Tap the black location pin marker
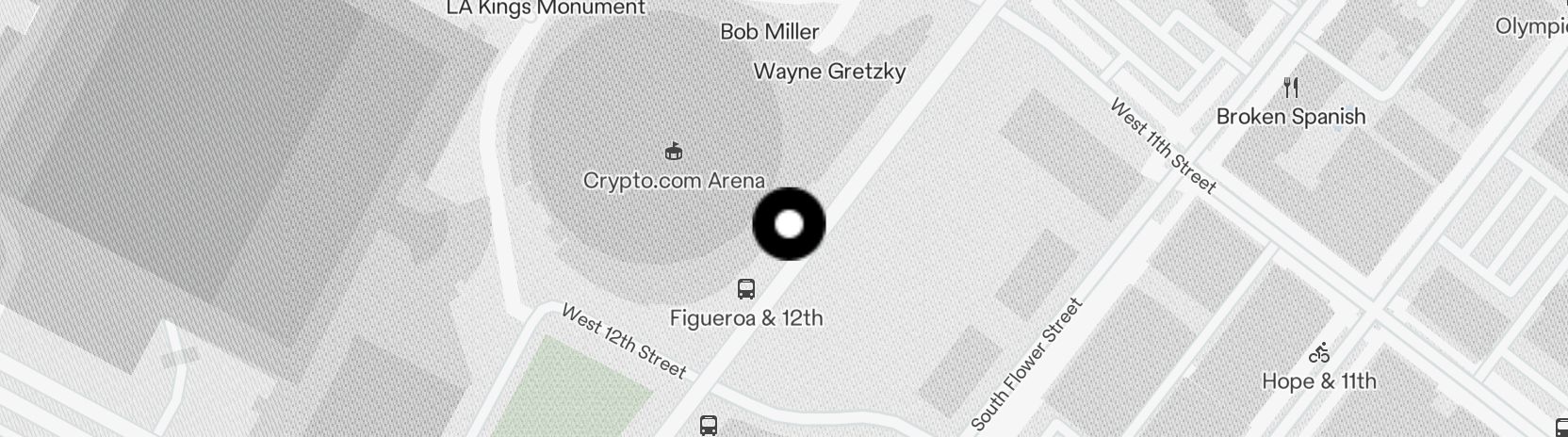1568x437 pixels. [x=789, y=224]
